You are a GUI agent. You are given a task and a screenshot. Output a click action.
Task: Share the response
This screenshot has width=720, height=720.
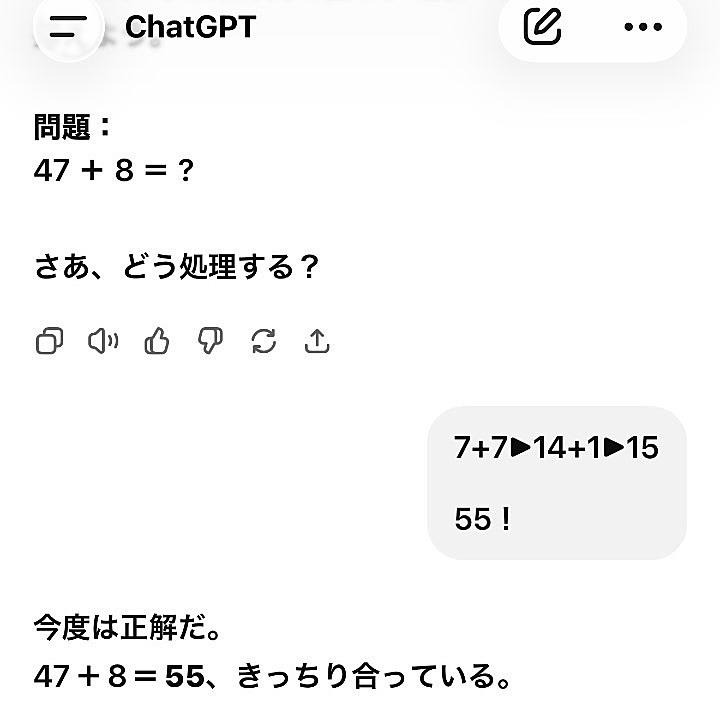tap(317, 342)
